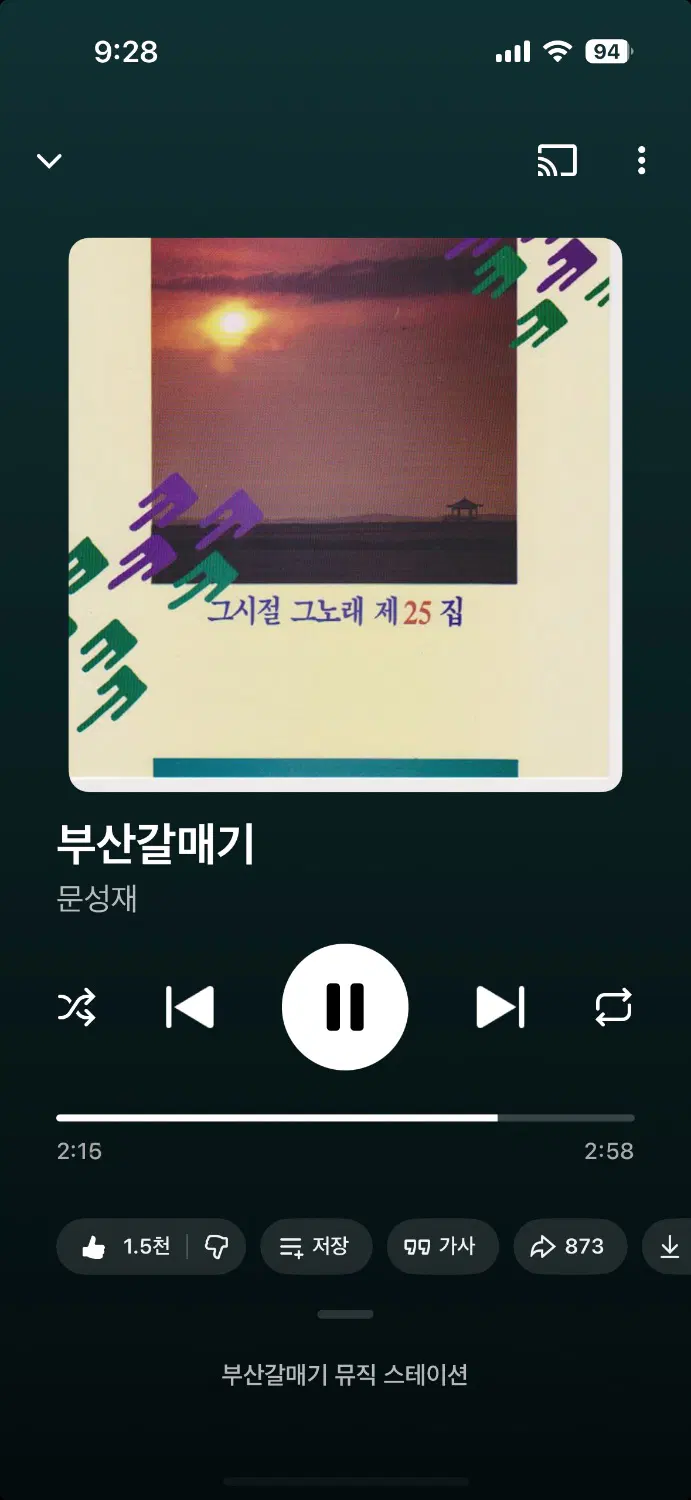
Task: Skip to the previous track
Action: point(190,1007)
